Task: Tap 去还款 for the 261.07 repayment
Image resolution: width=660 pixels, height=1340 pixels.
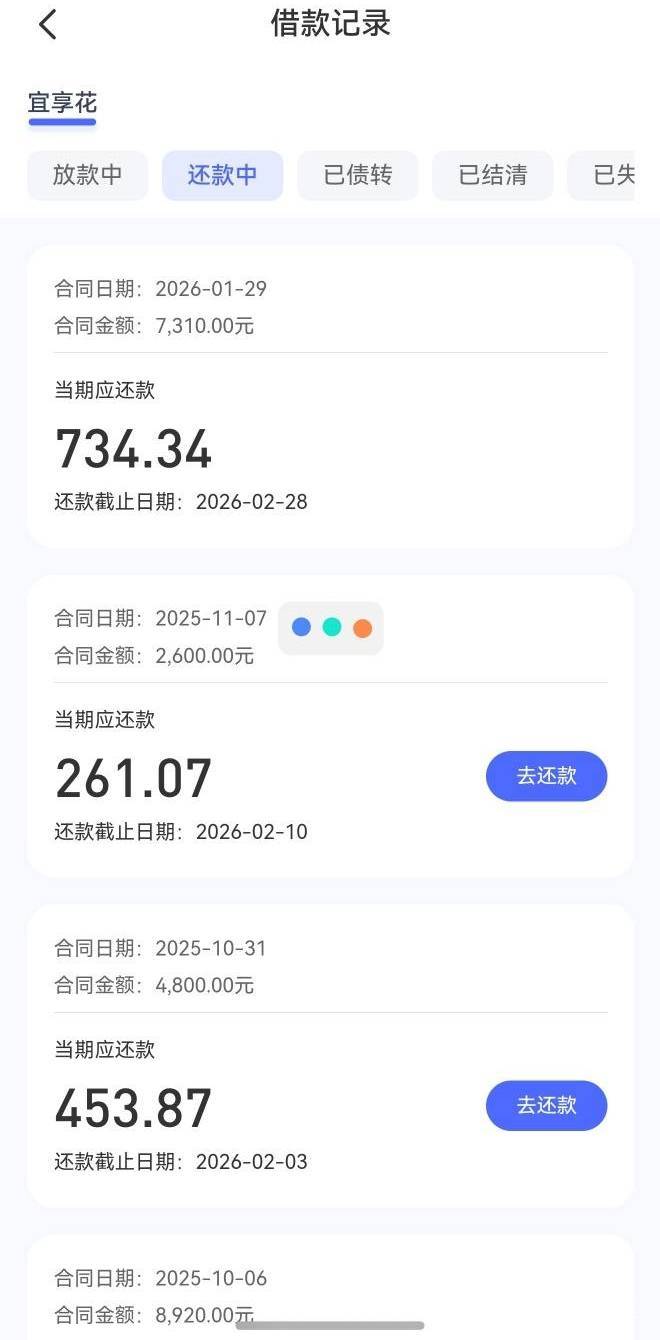Action: coord(547,776)
